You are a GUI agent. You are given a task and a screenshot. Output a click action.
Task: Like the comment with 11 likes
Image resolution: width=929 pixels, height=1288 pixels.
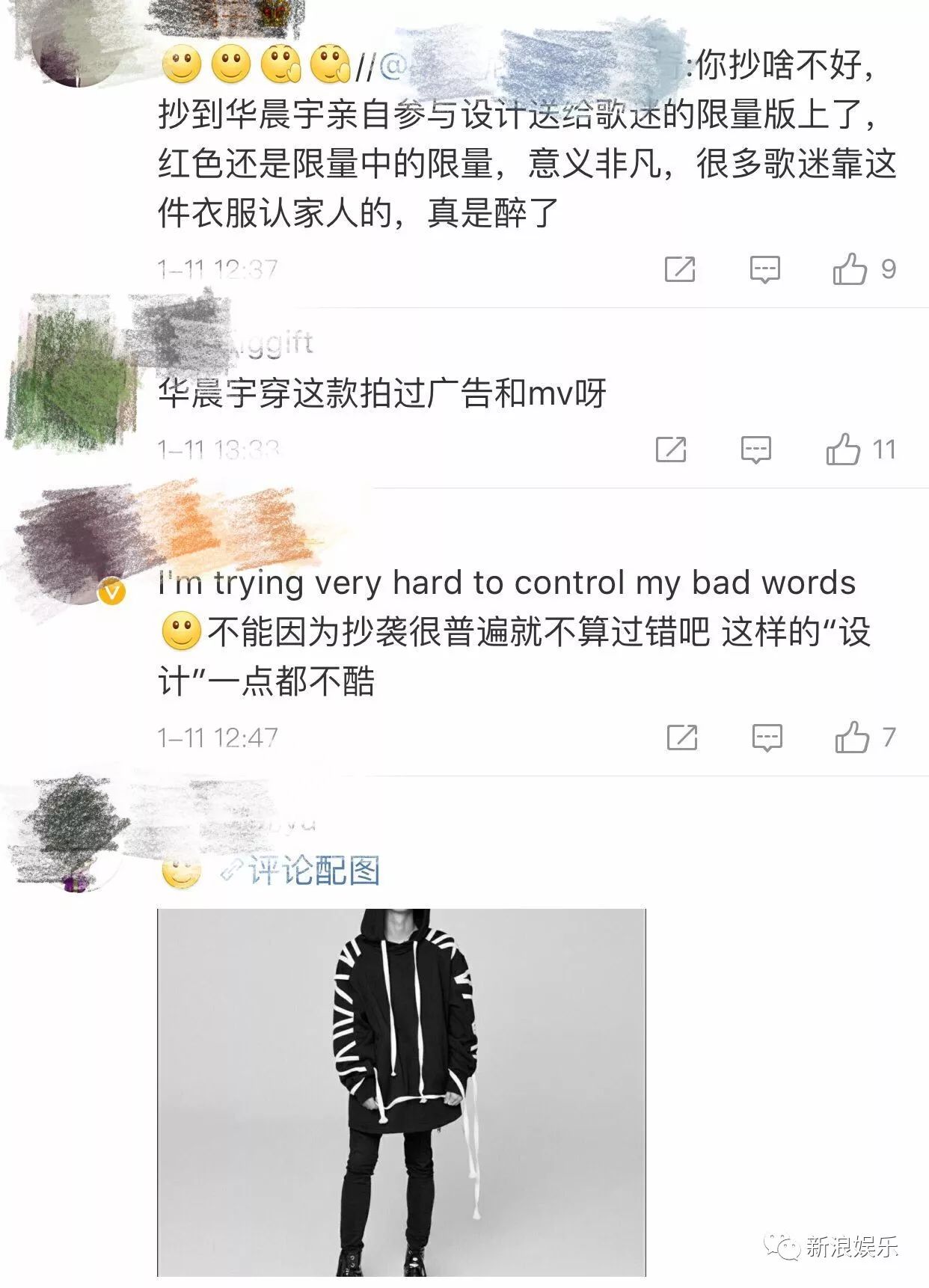[x=843, y=450]
